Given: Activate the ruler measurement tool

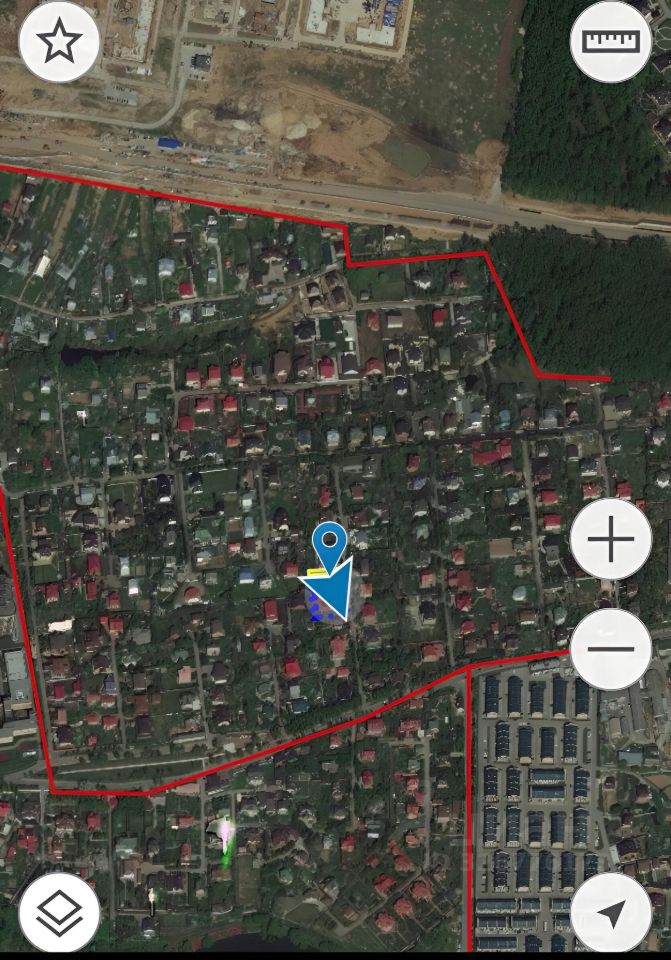Looking at the screenshot, I should pyautogui.click(x=611, y=42).
